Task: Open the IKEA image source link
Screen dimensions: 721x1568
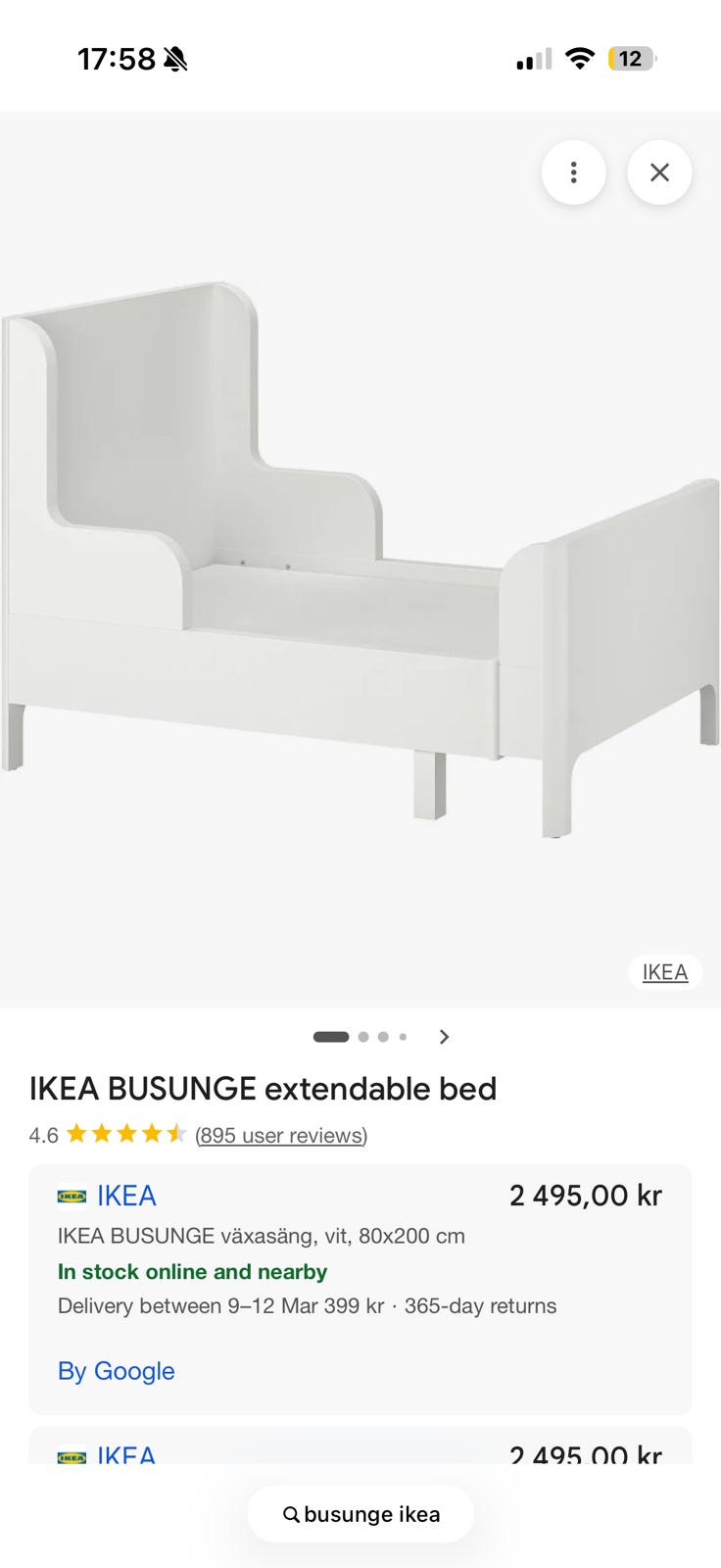Action: pyautogui.click(x=664, y=972)
